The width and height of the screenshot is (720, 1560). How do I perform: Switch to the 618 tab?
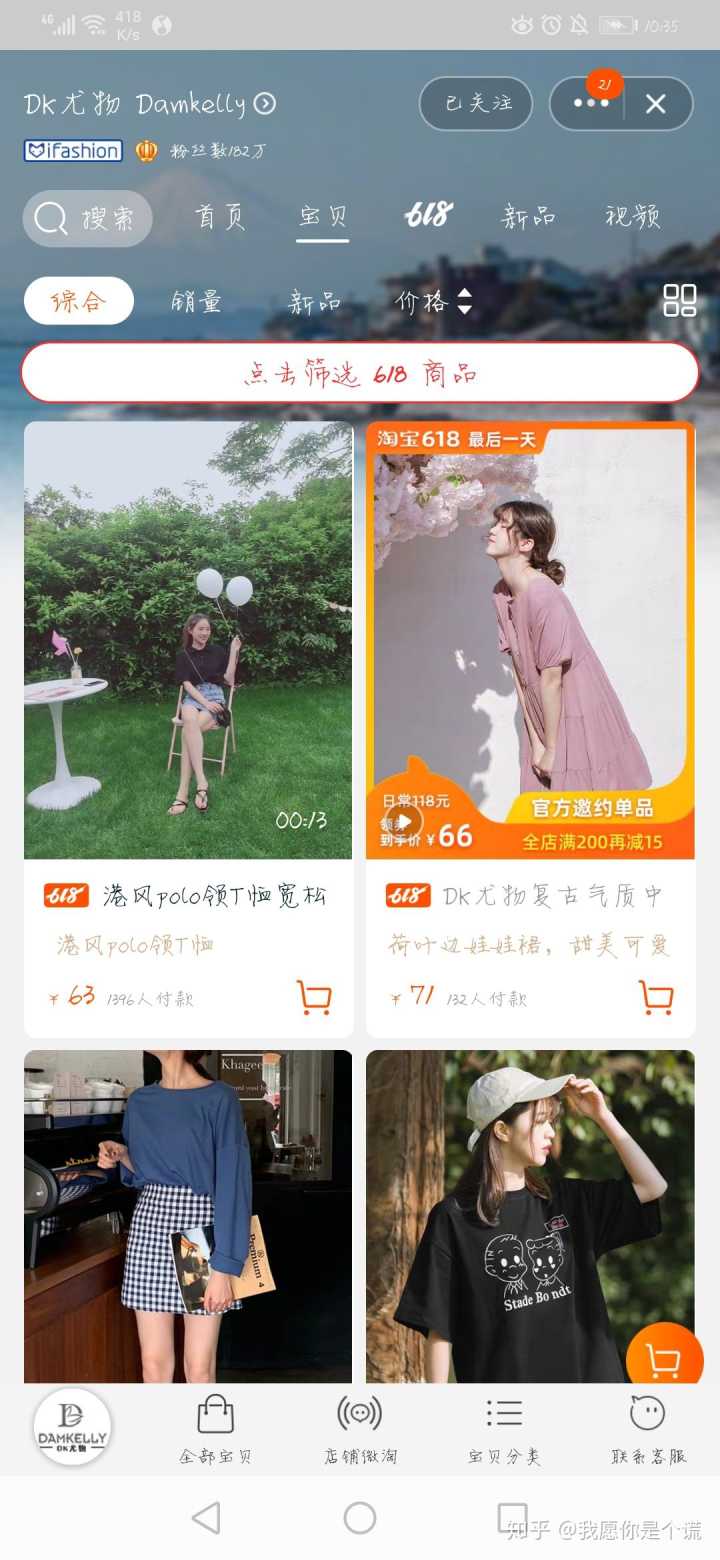click(x=428, y=215)
